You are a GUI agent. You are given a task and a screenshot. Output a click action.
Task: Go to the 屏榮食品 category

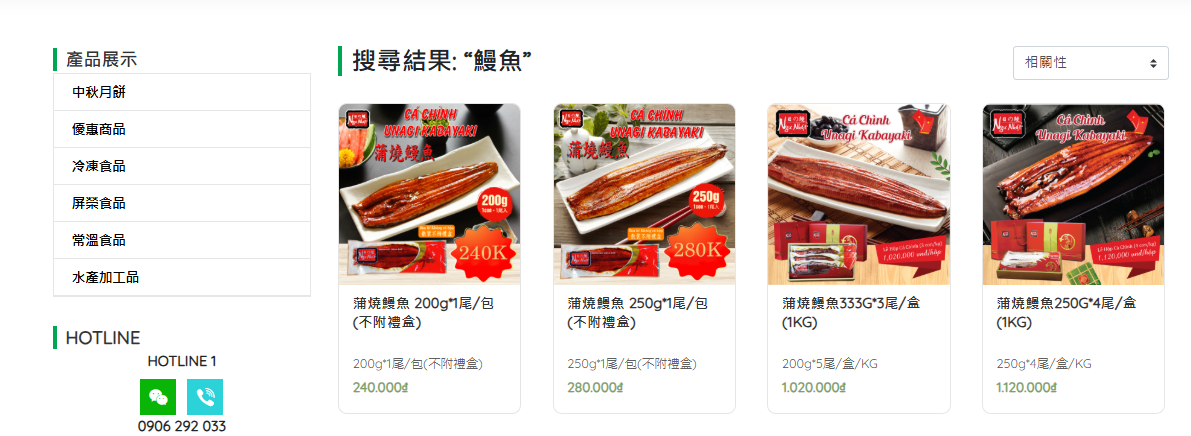98,203
